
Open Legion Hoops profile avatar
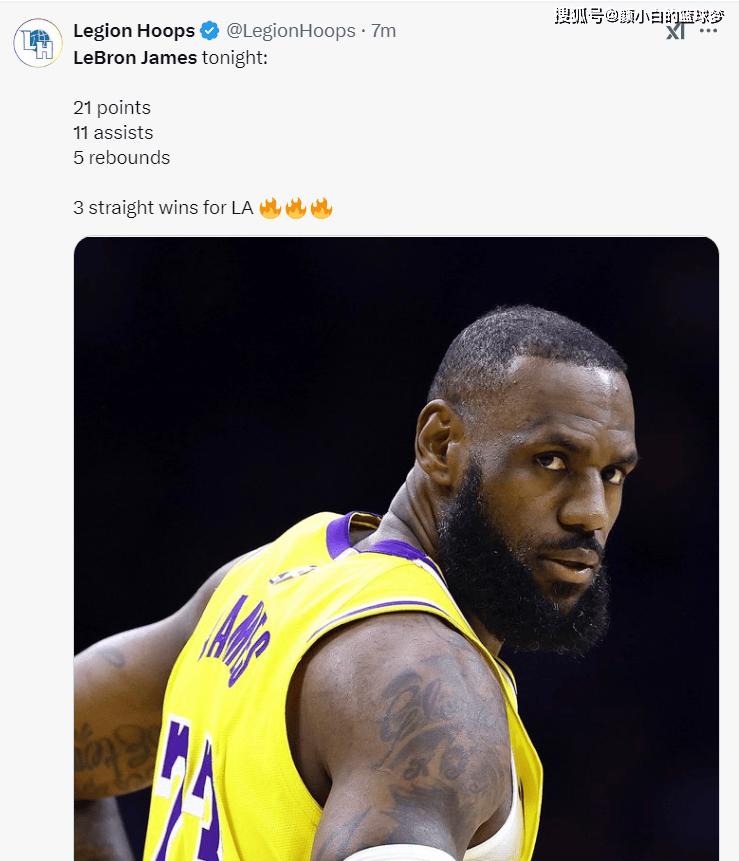(x=38, y=43)
